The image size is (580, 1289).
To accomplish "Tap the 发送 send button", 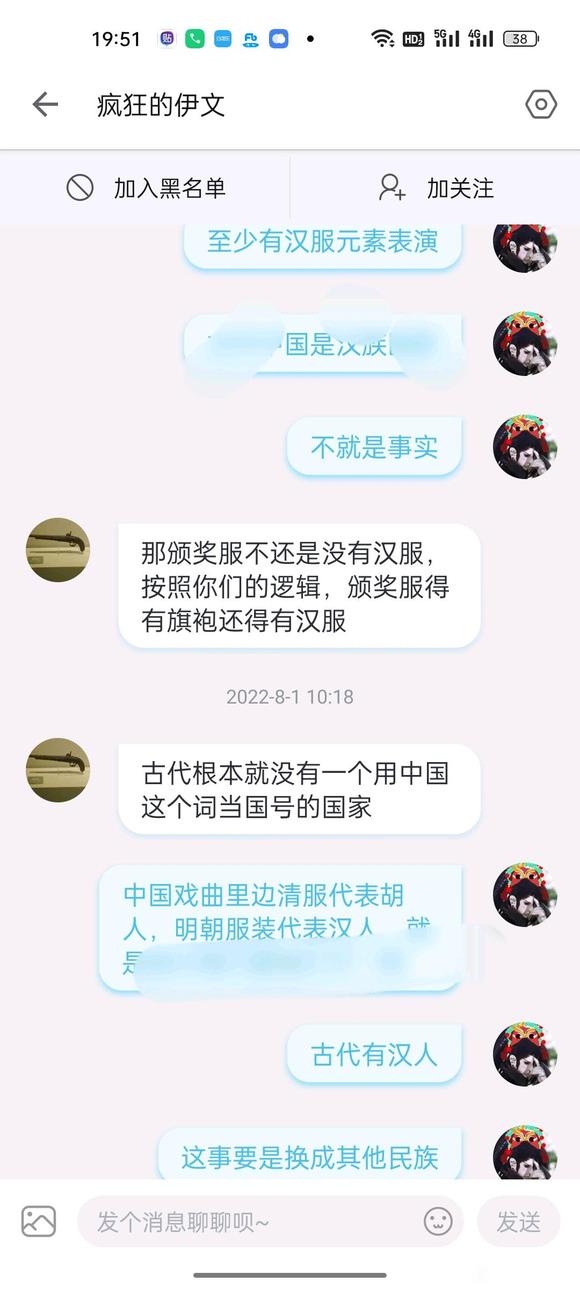I will click(x=518, y=1221).
